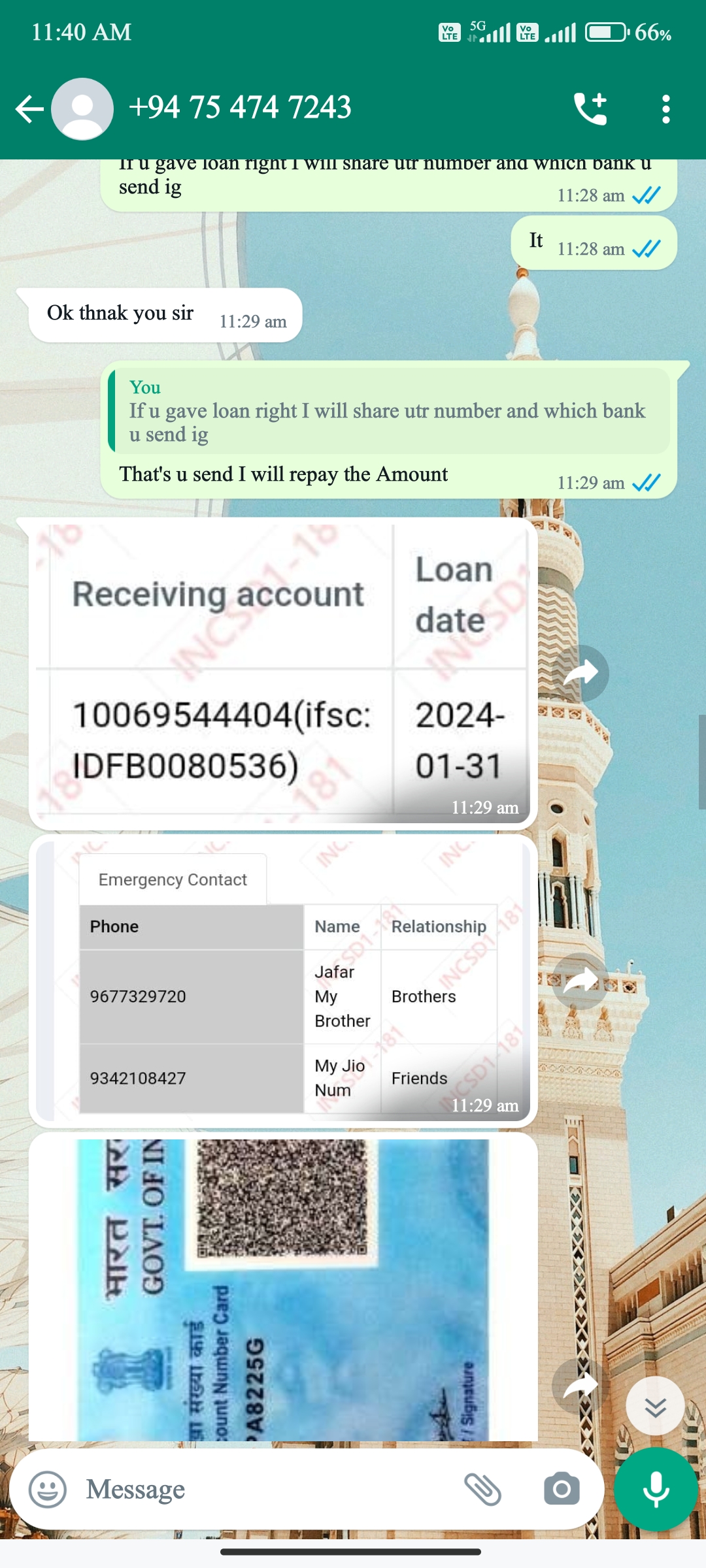Forward the Receiving account image
706x1568 pixels.
click(x=580, y=673)
